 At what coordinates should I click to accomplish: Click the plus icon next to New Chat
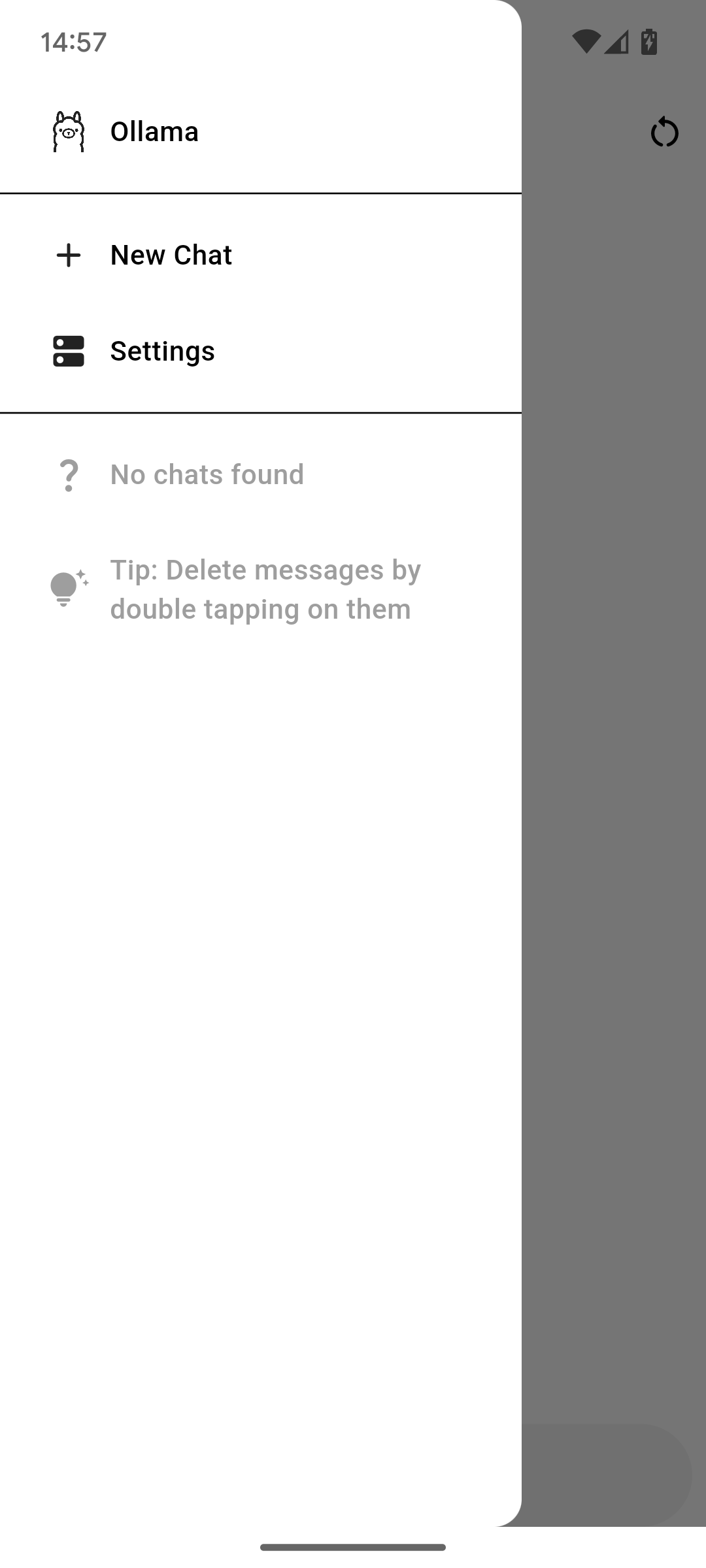tap(69, 255)
